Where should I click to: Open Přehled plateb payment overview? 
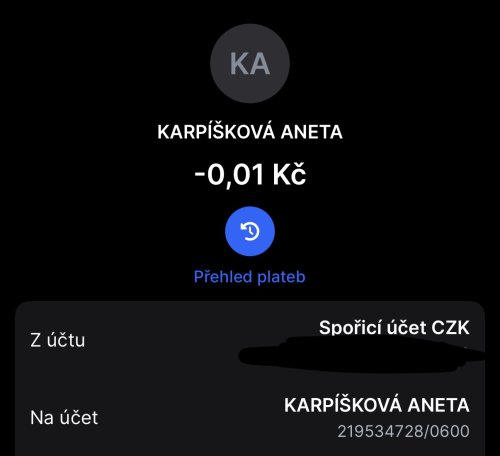pyautogui.click(x=250, y=231)
